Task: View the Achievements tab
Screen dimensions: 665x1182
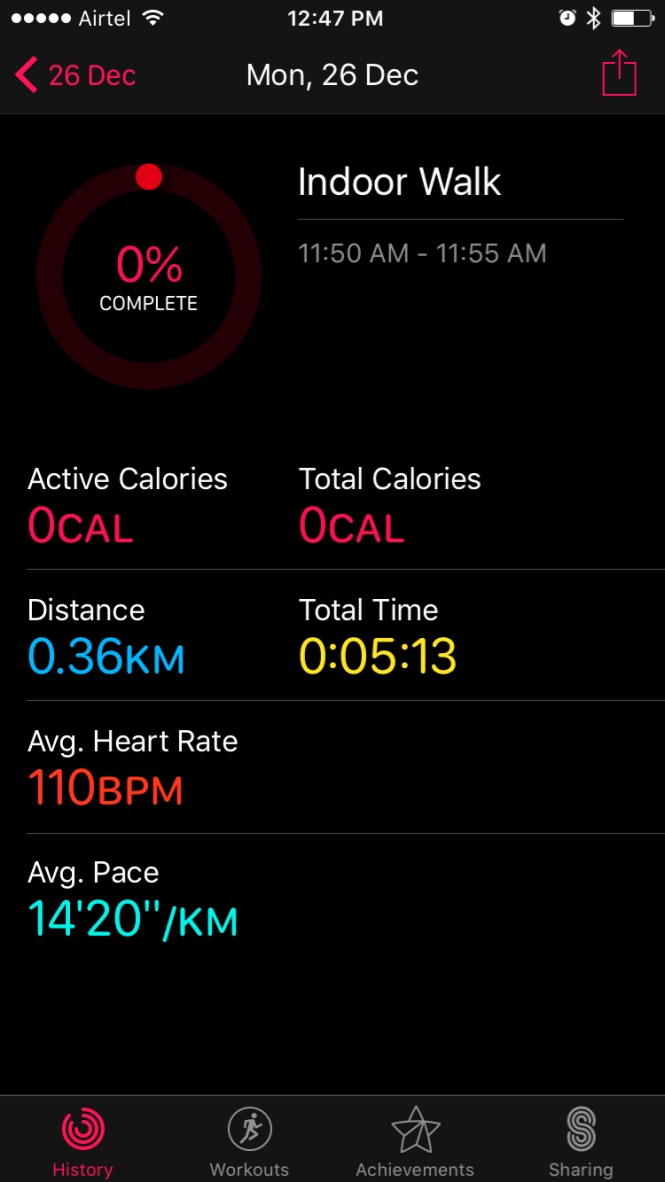Action: click(415, 1141)
